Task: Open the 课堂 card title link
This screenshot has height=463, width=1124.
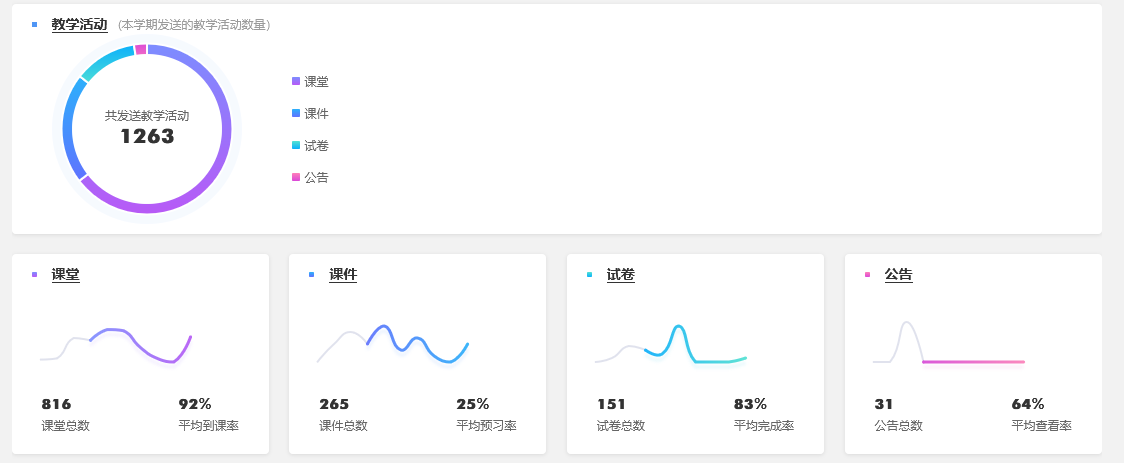Action: (65, 274)
